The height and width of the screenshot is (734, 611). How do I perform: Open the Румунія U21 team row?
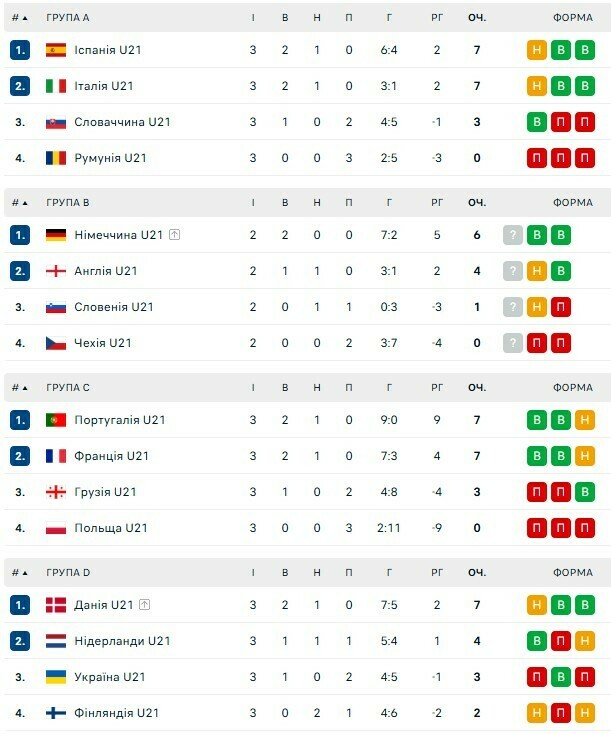coord(111,158)
